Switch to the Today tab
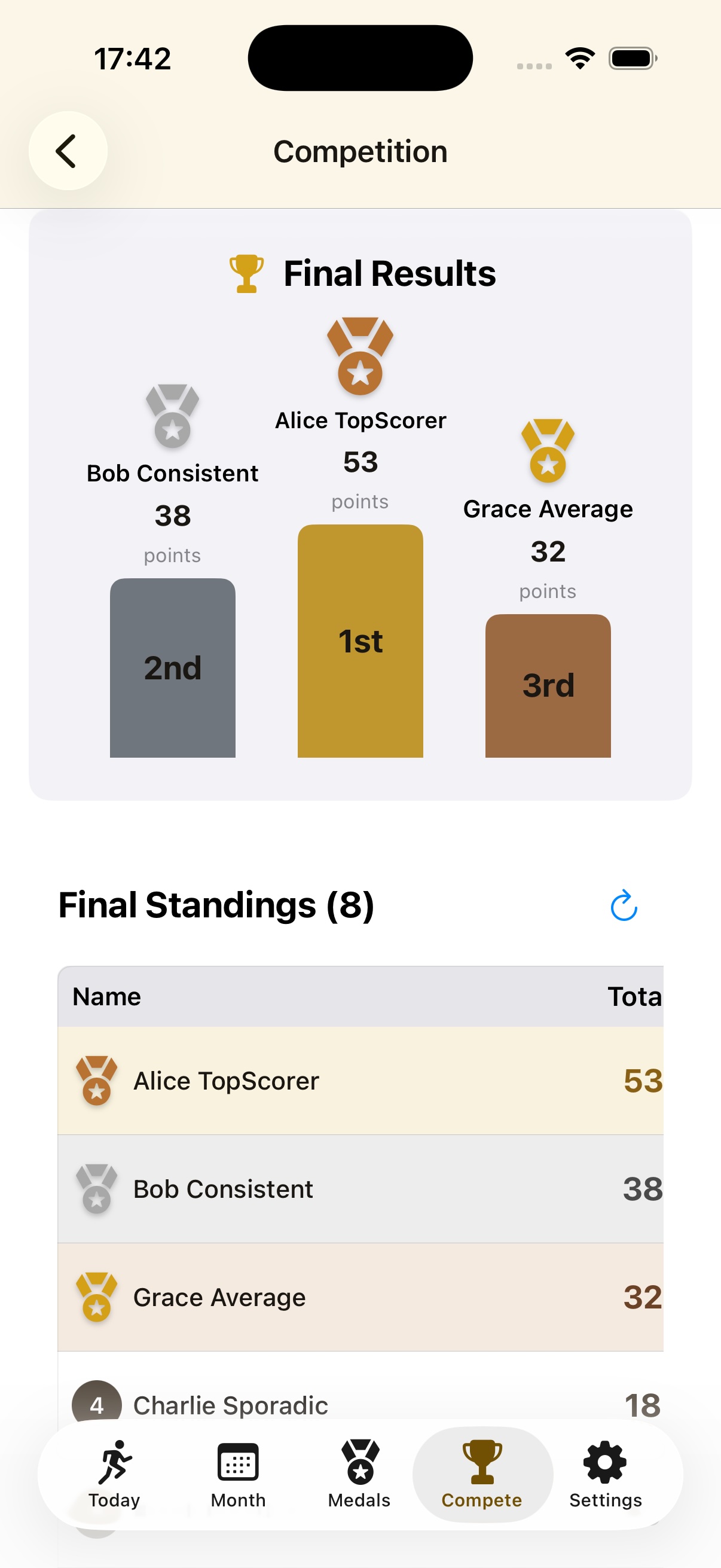 tap(114, 1474)
